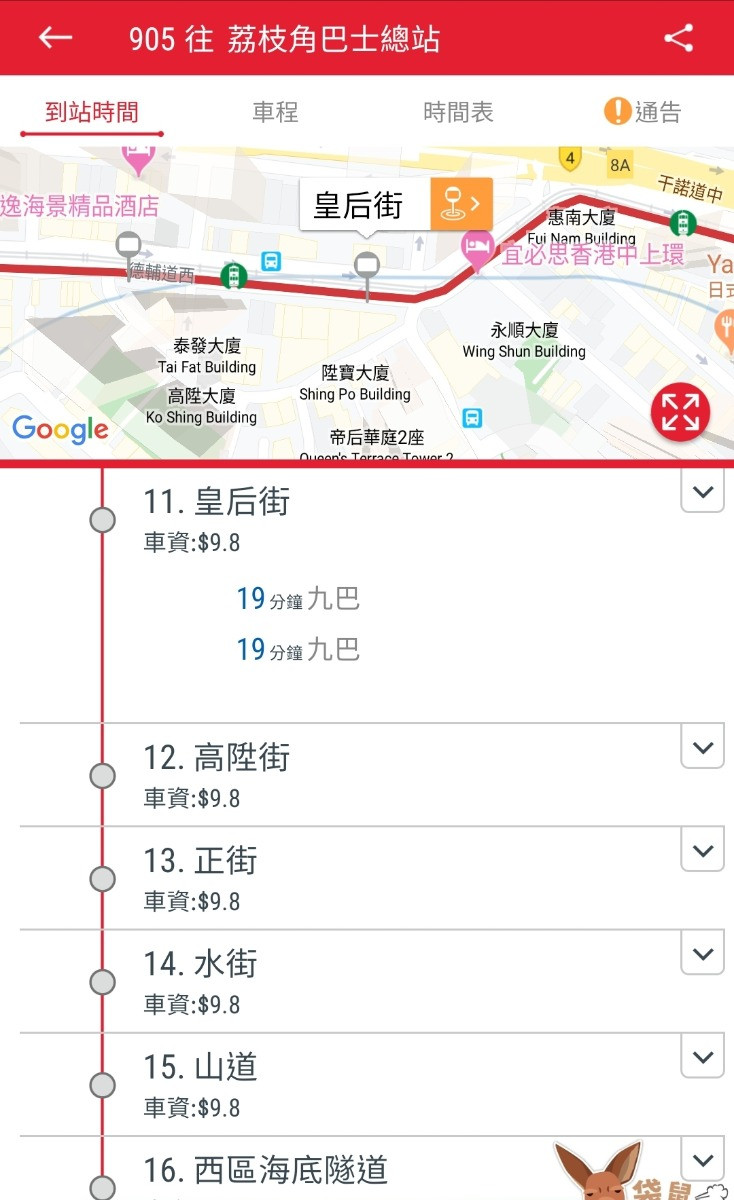Share route 905 details
This screenshot has height=1200, width=734.
[679, 38]
